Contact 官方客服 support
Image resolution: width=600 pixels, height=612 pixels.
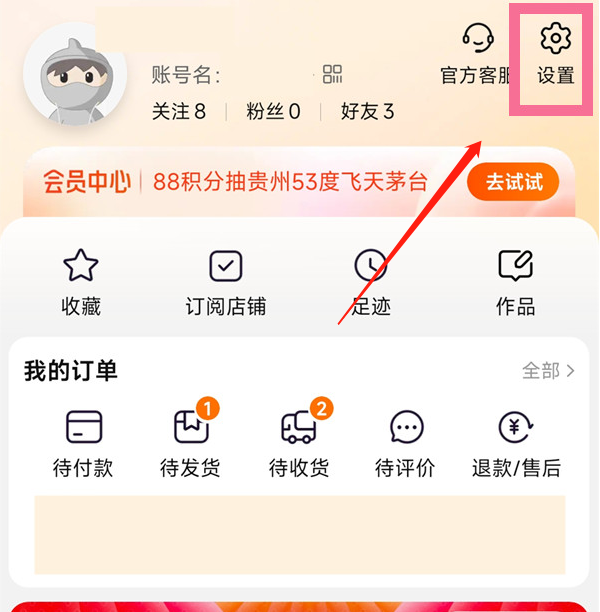(477, 55)
